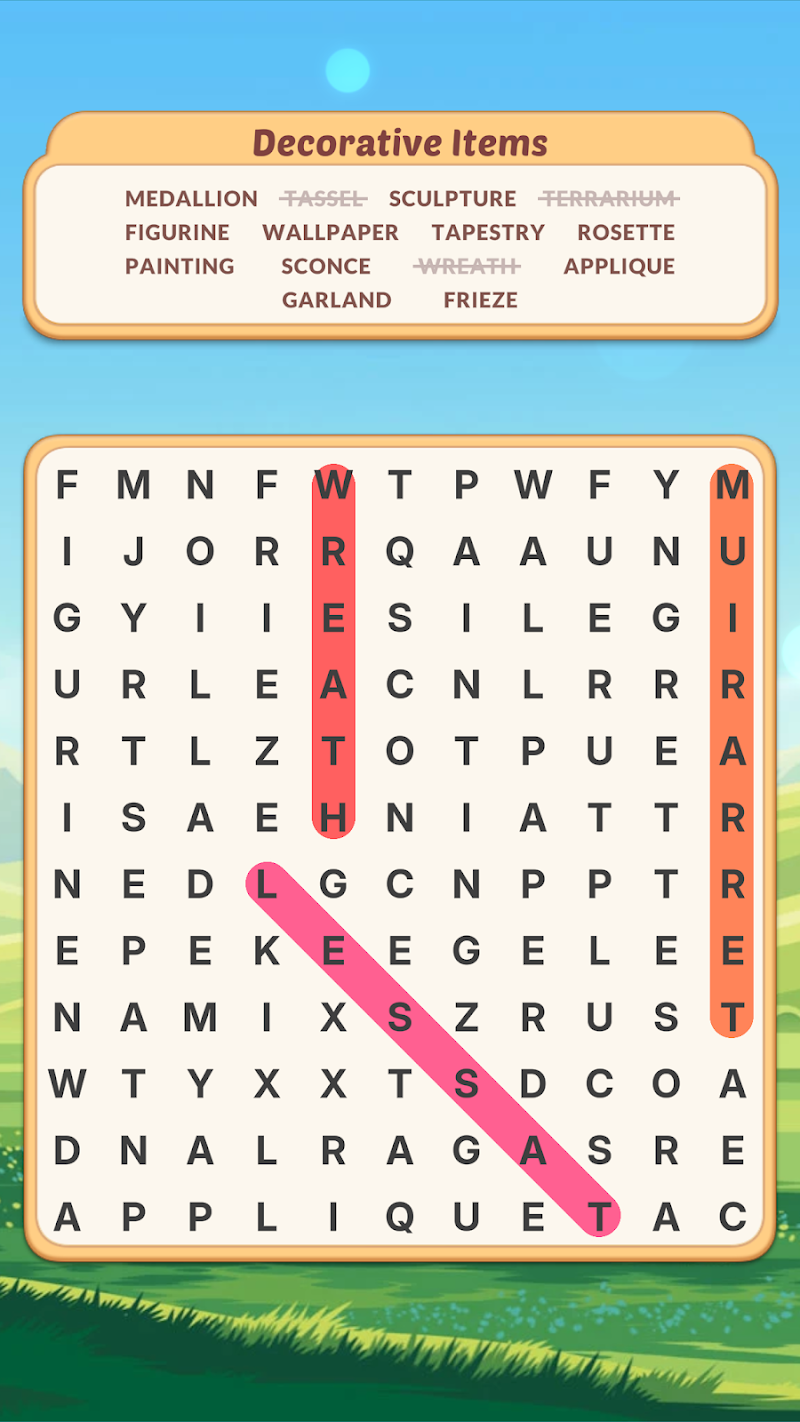Tap the F that starts FRIEZE in the grid
The image size is (800, 1422).
[x=266, y=485]
